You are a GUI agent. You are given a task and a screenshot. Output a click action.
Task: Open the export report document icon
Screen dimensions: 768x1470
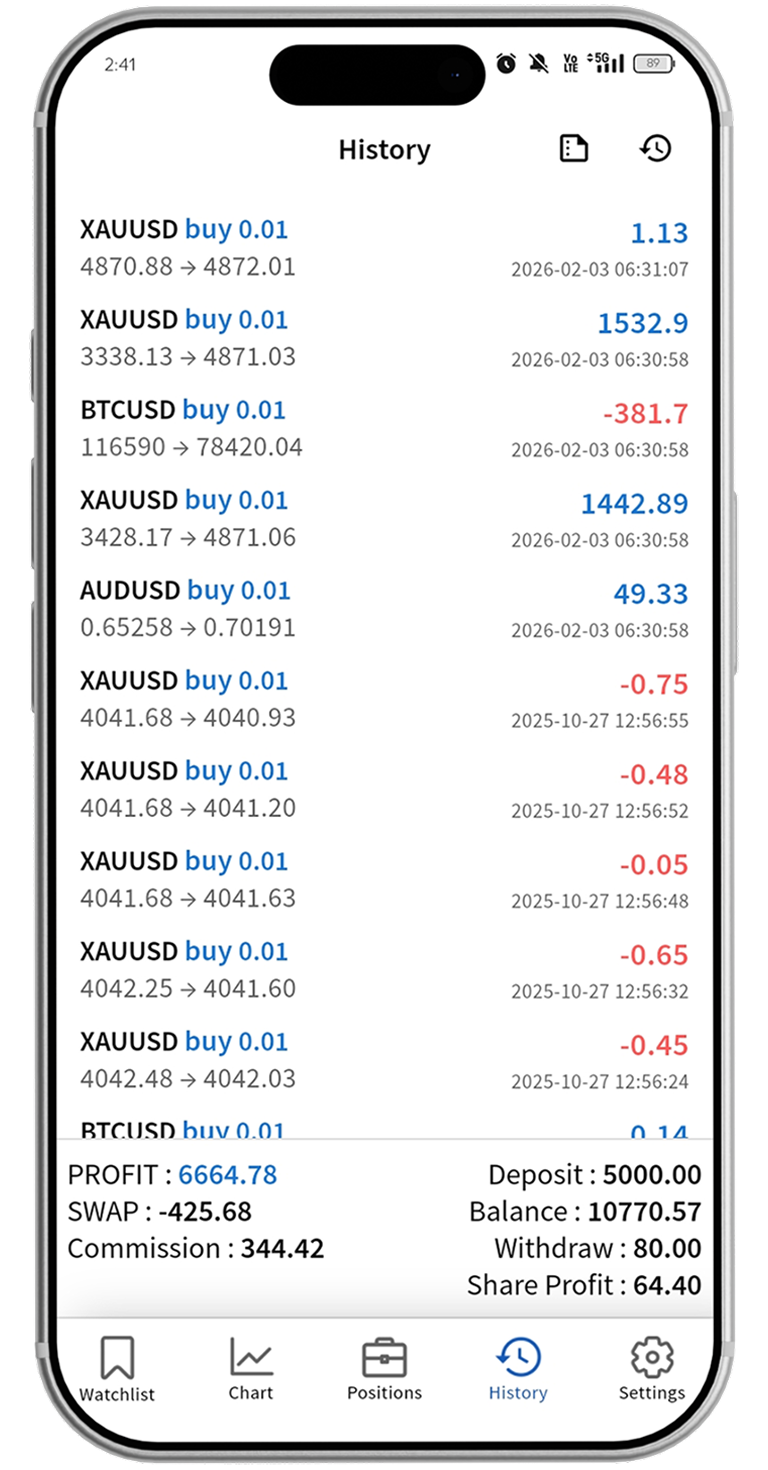[x=573, y=148]
